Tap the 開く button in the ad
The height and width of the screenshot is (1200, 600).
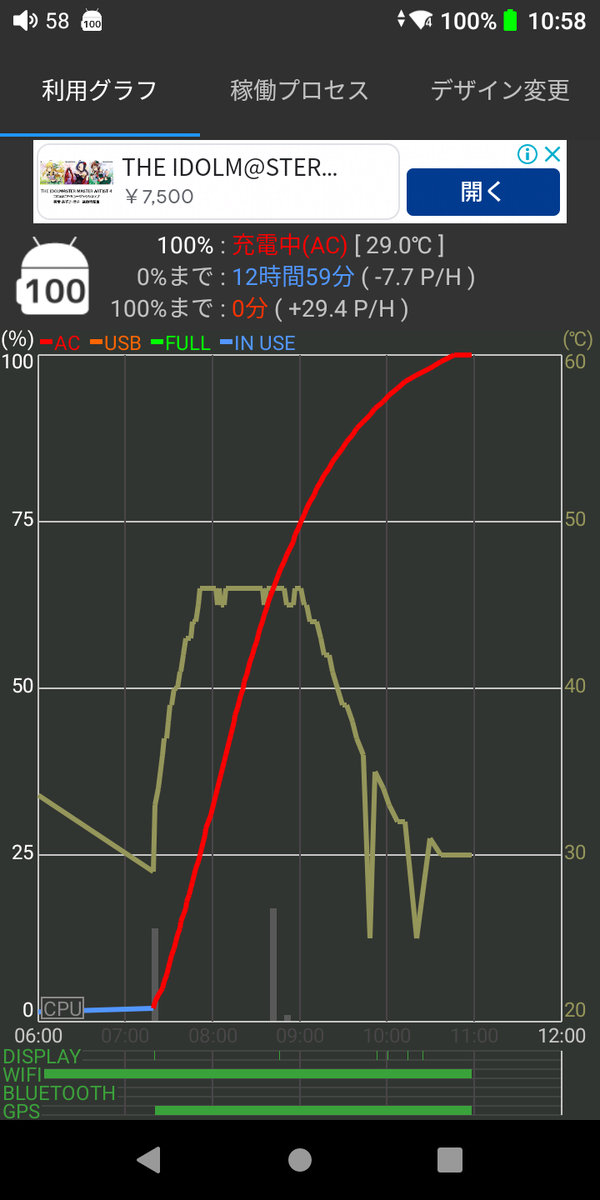point(483,192)
